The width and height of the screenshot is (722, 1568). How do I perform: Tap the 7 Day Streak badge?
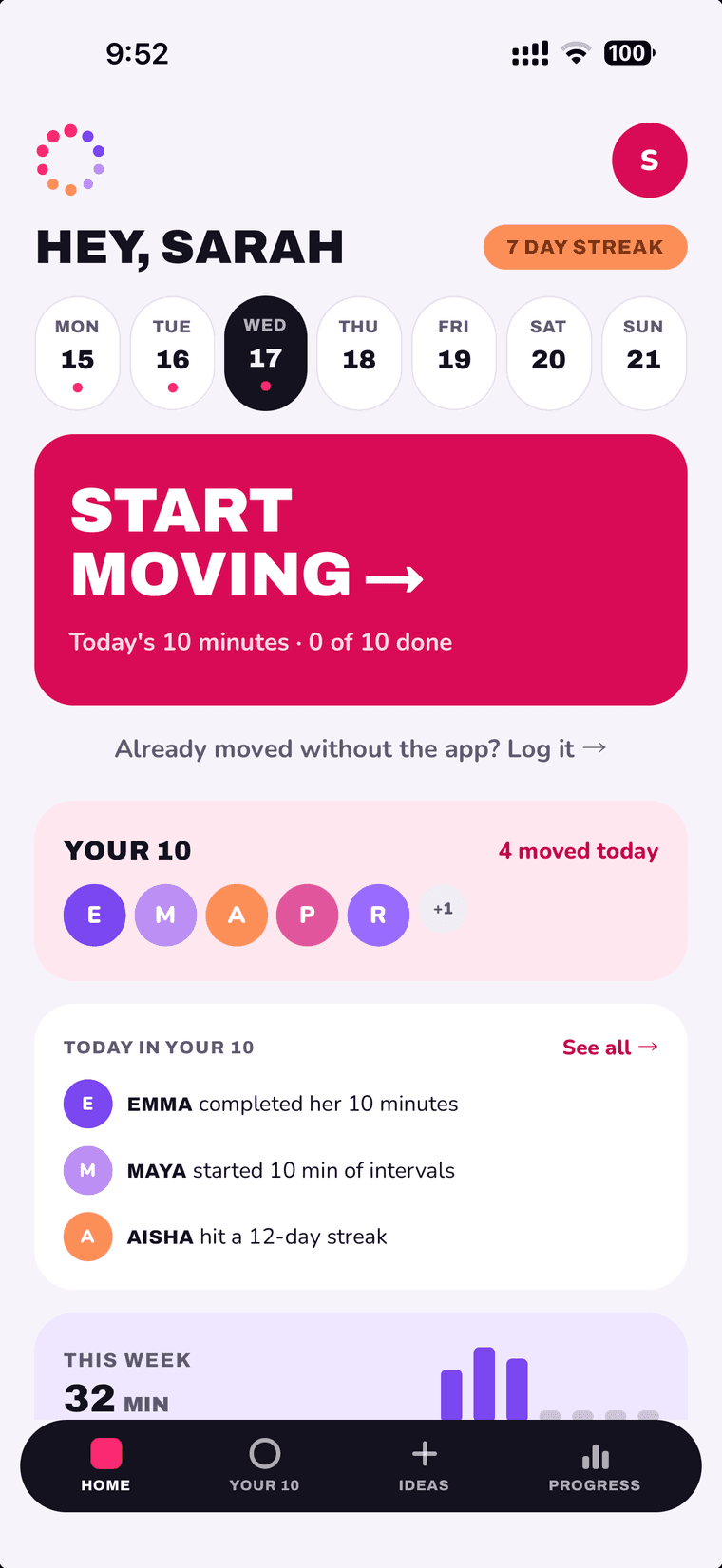coord(585,247)
